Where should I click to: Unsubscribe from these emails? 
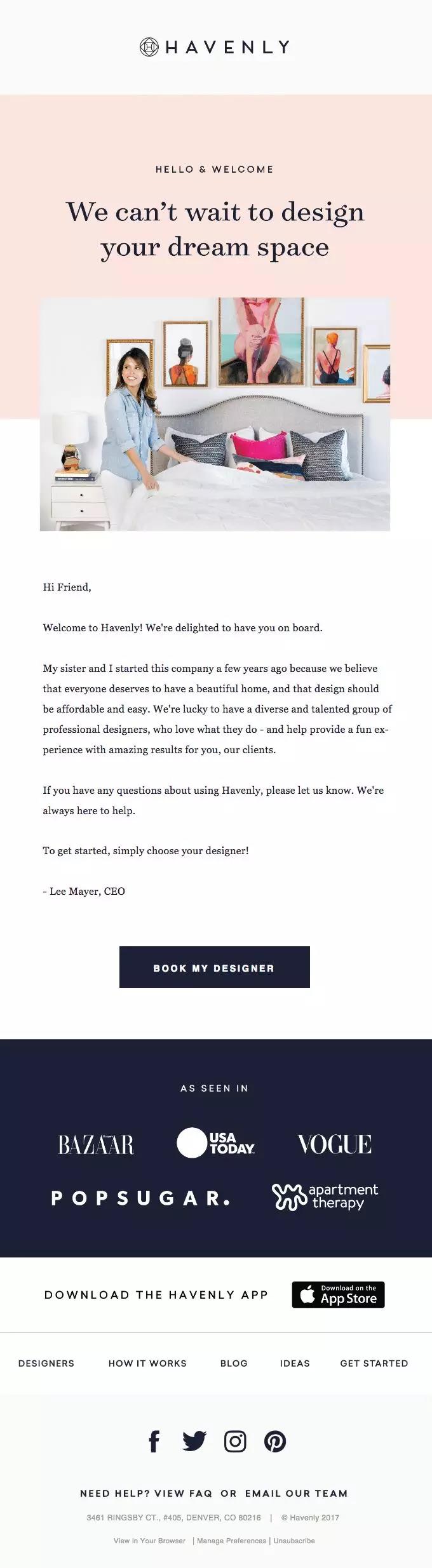pyautogui.click(x=294, y=1541)
